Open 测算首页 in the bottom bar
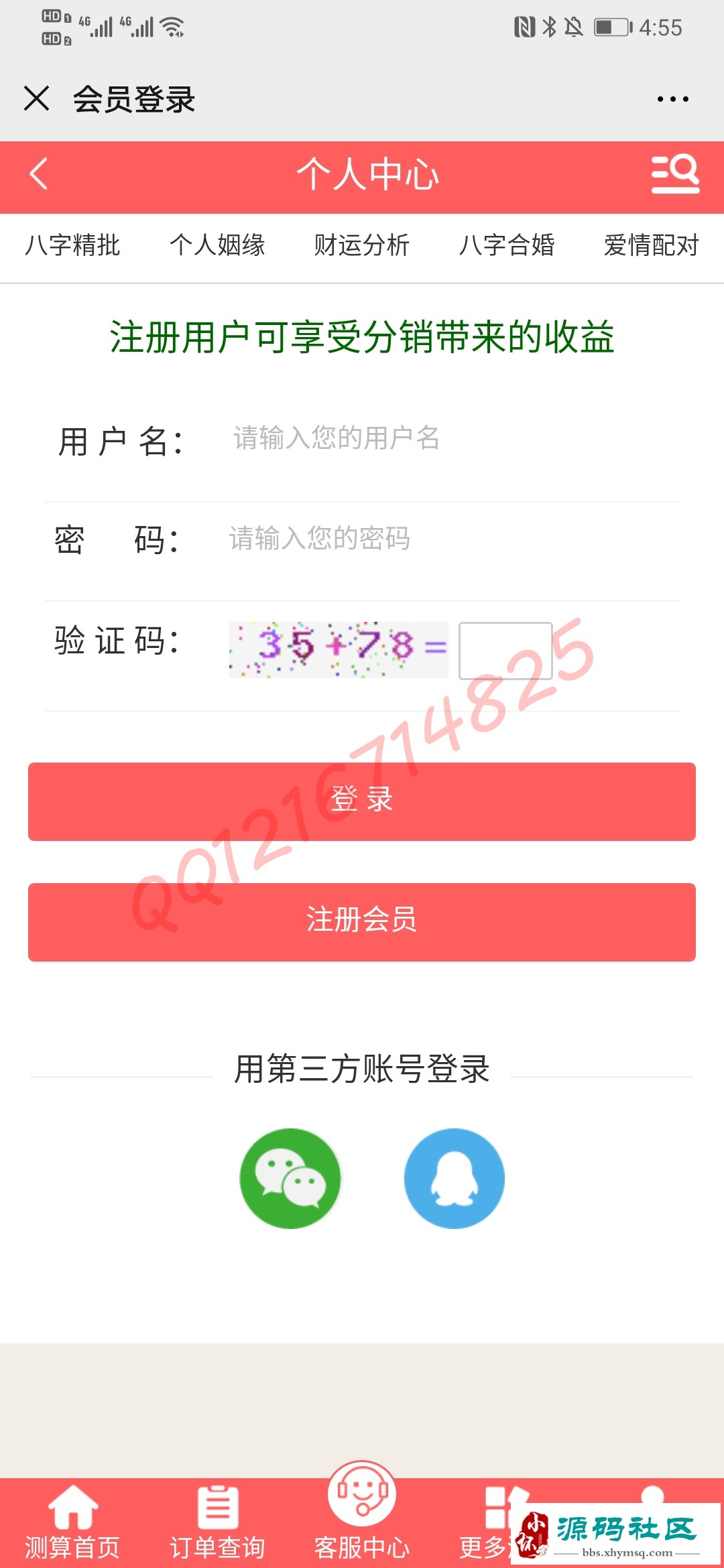The width and height of the screenshot is (724, 1568). (x=72, y=1522)
